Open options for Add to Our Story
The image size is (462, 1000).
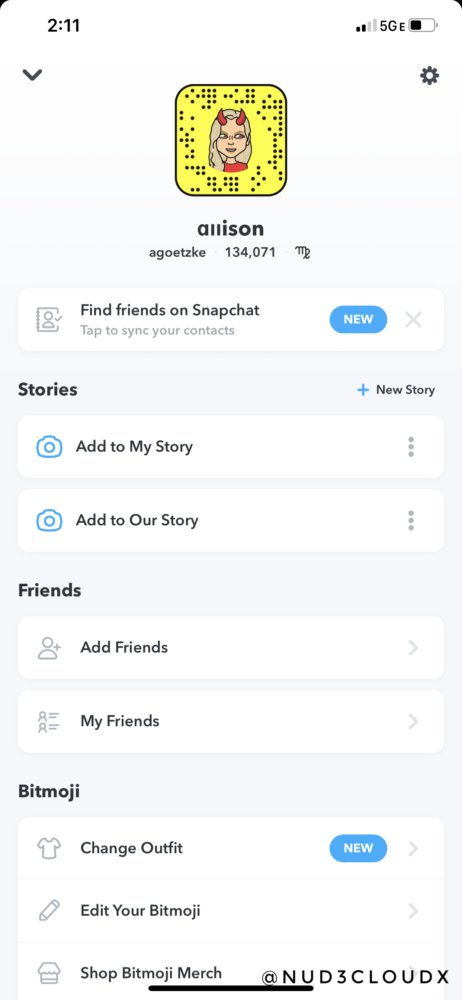pyautogui.click(x=411, y=520)
